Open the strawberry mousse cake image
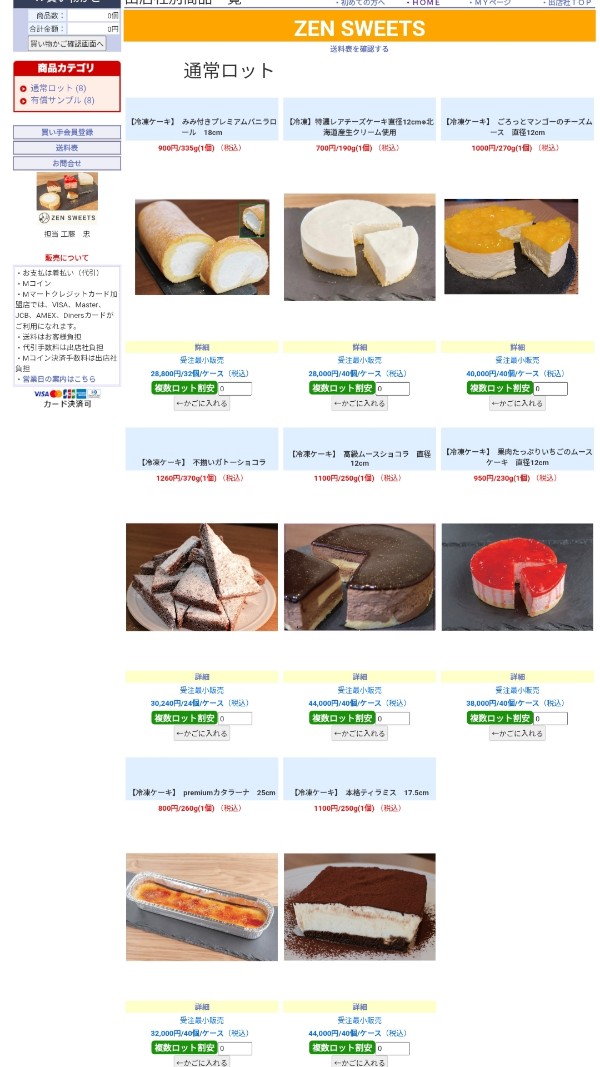The width and height of the screenshot is (600, 1067). (x=517, y=577)
